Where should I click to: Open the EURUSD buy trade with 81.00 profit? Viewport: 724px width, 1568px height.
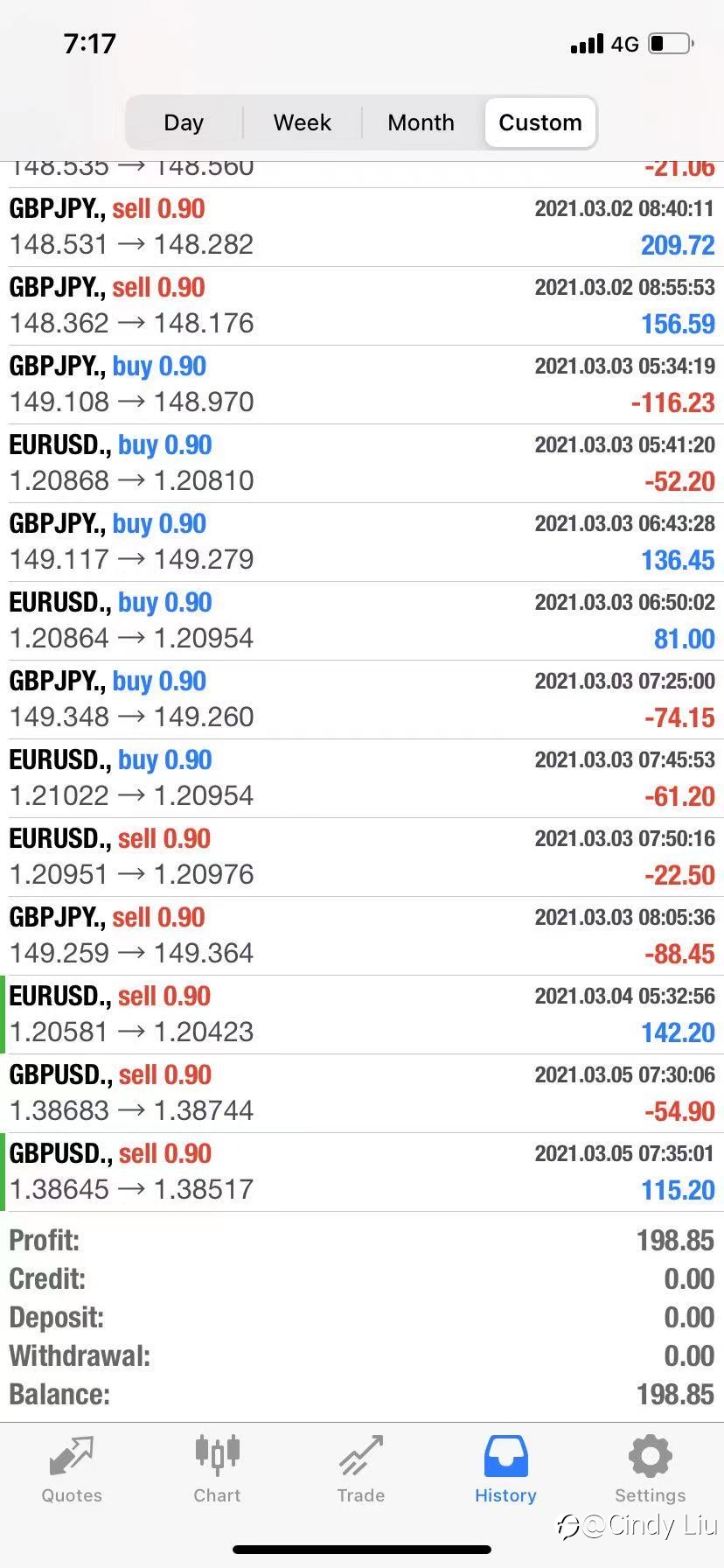[362, 621]
